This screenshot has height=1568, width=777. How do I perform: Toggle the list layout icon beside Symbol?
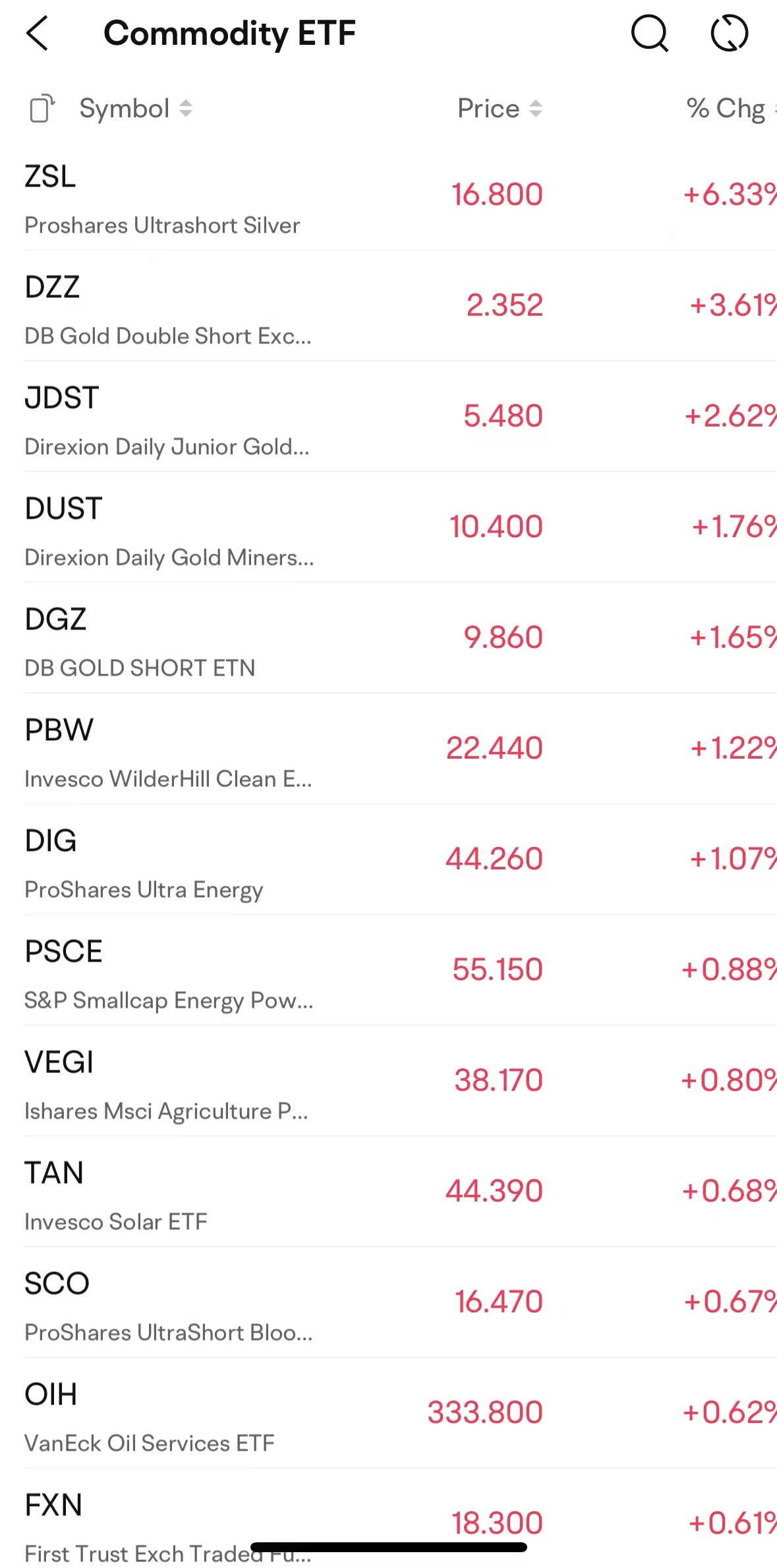(42, 109)
